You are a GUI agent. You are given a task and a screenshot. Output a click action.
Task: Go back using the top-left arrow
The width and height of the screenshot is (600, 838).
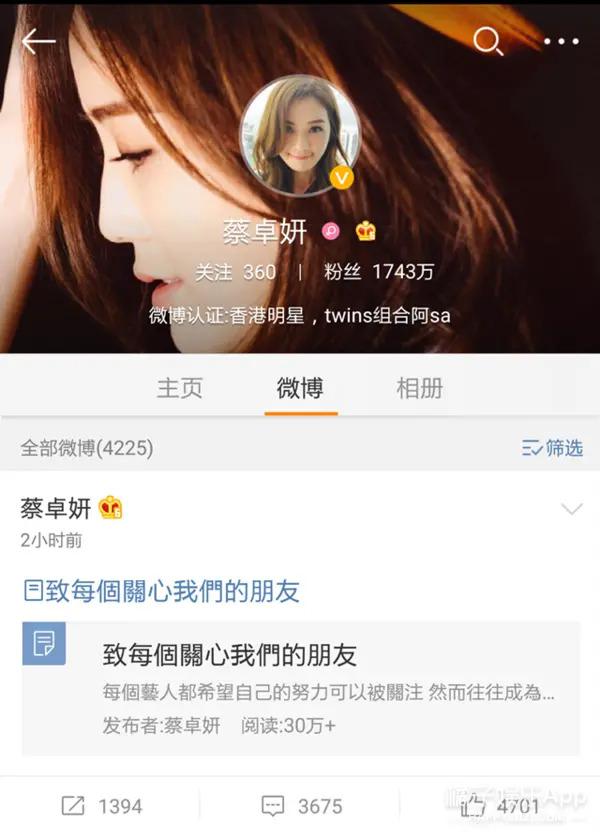coord(38,41)
